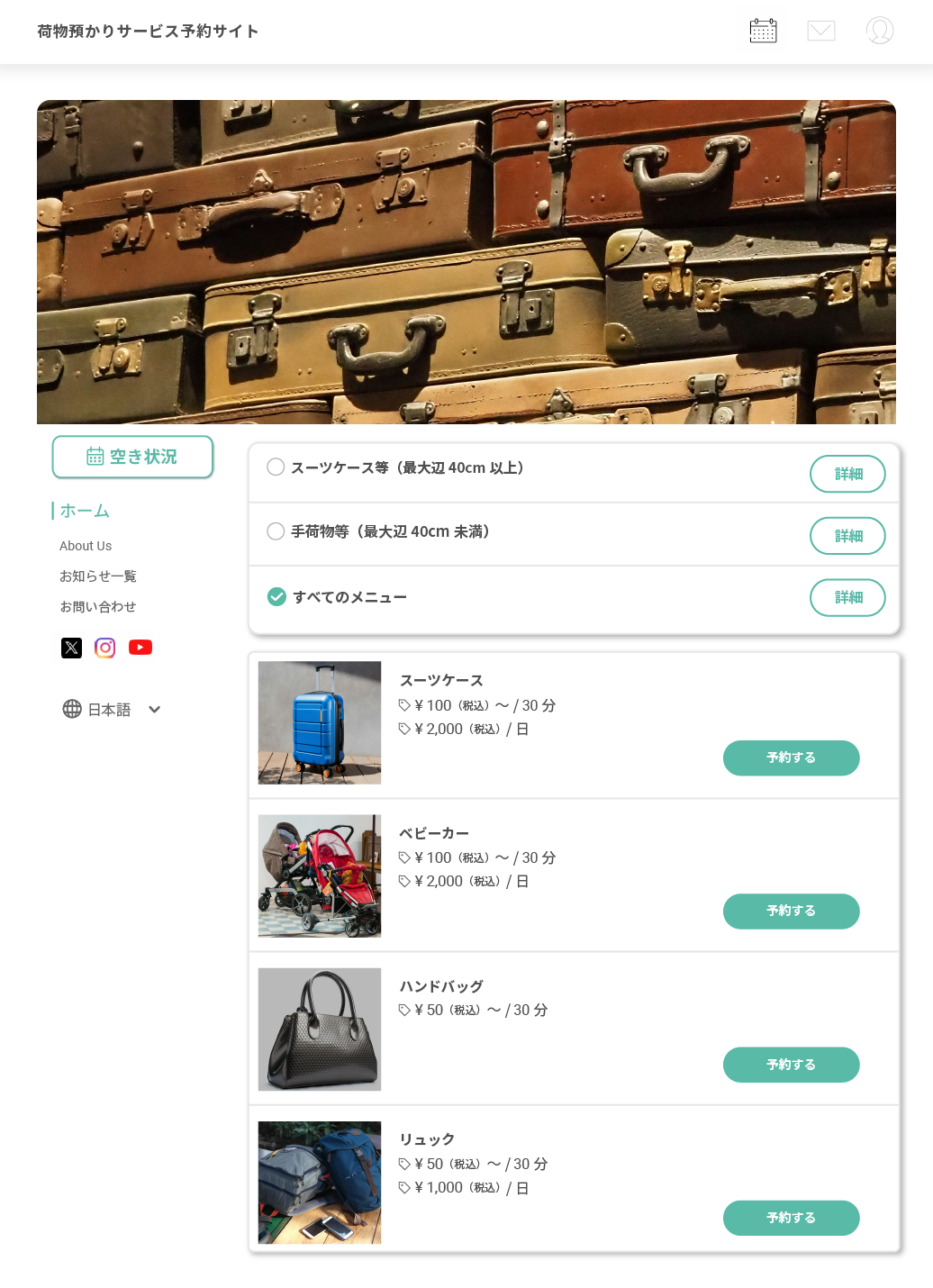933x1288 pixels.
Task: Reserve the ハンドバッグ storage item
Action: (x=791, y=1065)
